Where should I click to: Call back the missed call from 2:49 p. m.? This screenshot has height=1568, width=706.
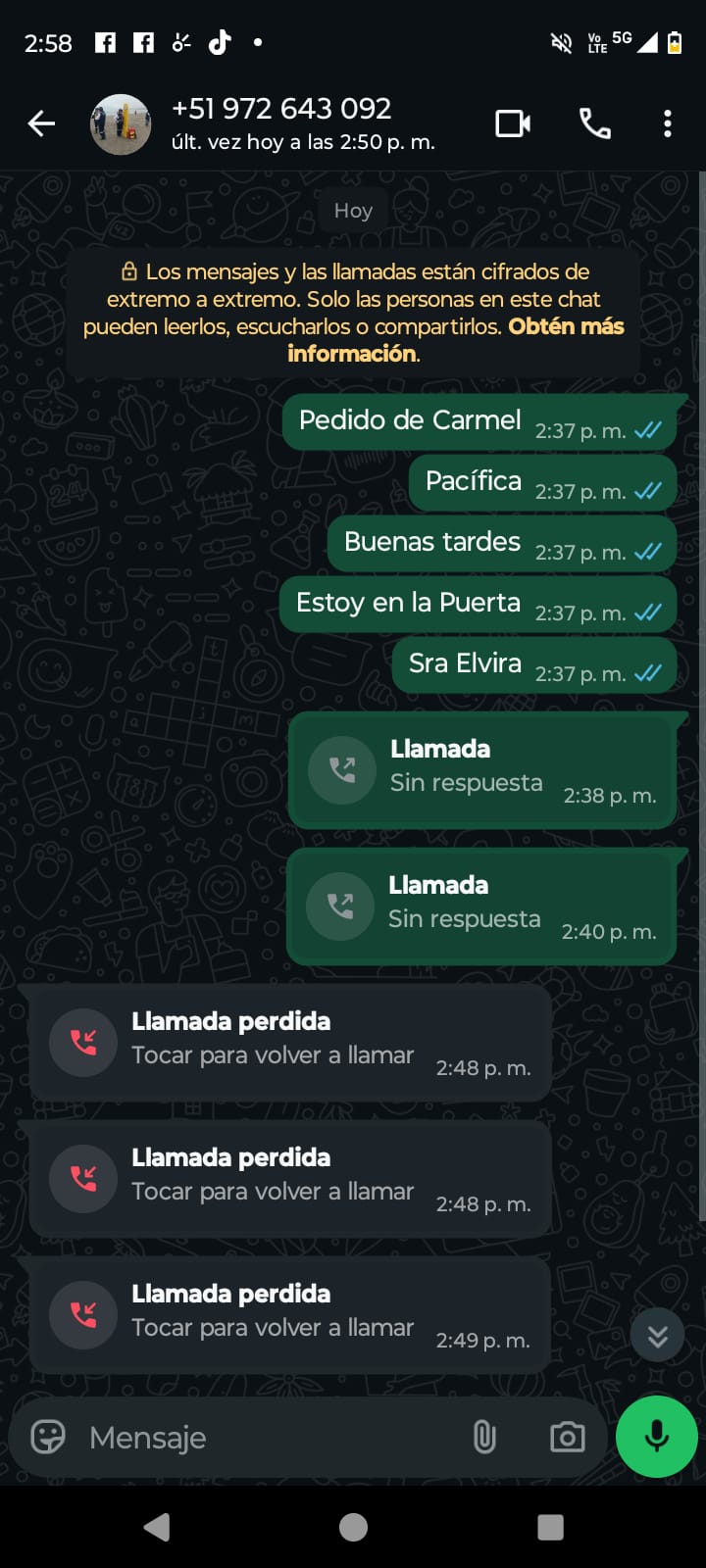point(290,1314)
